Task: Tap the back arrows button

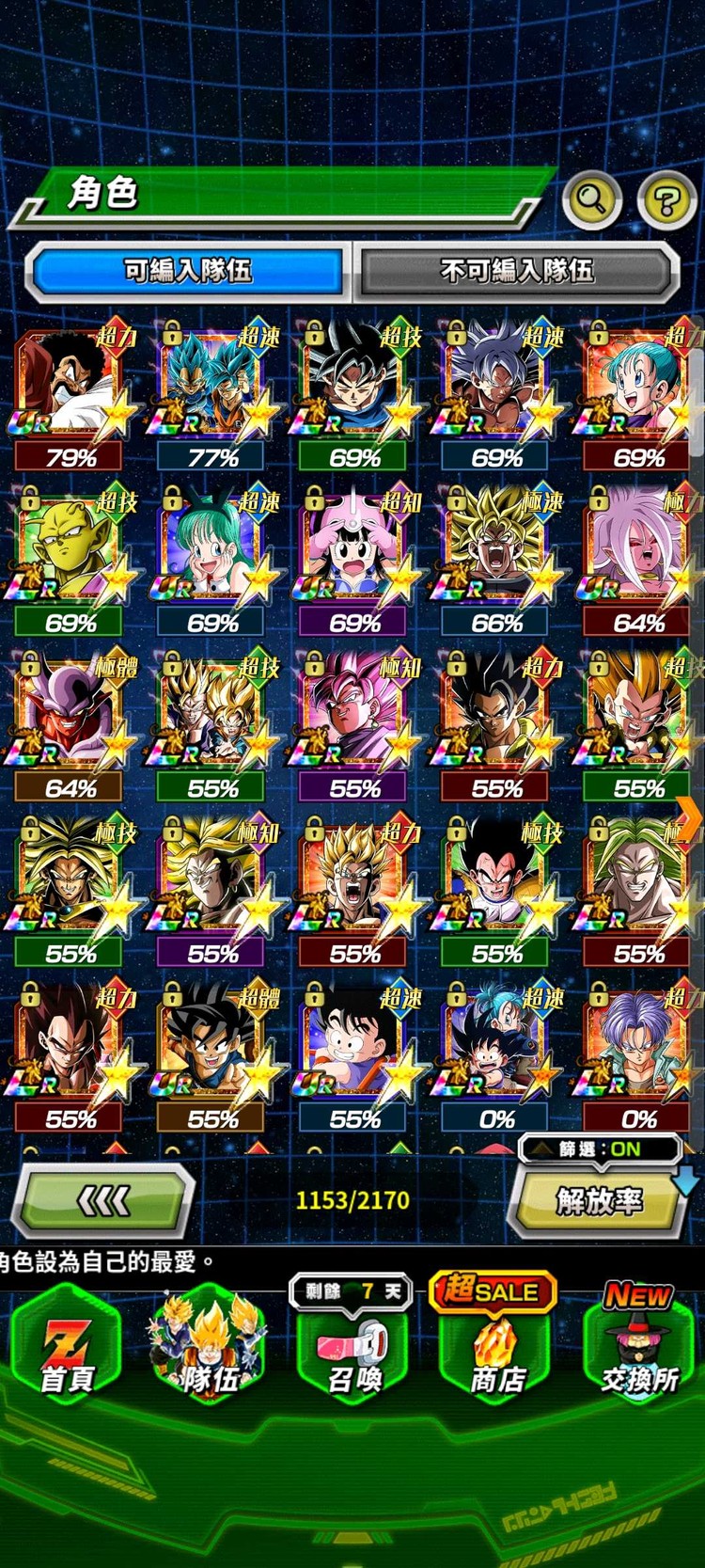Action: [x=103, y=1200]
